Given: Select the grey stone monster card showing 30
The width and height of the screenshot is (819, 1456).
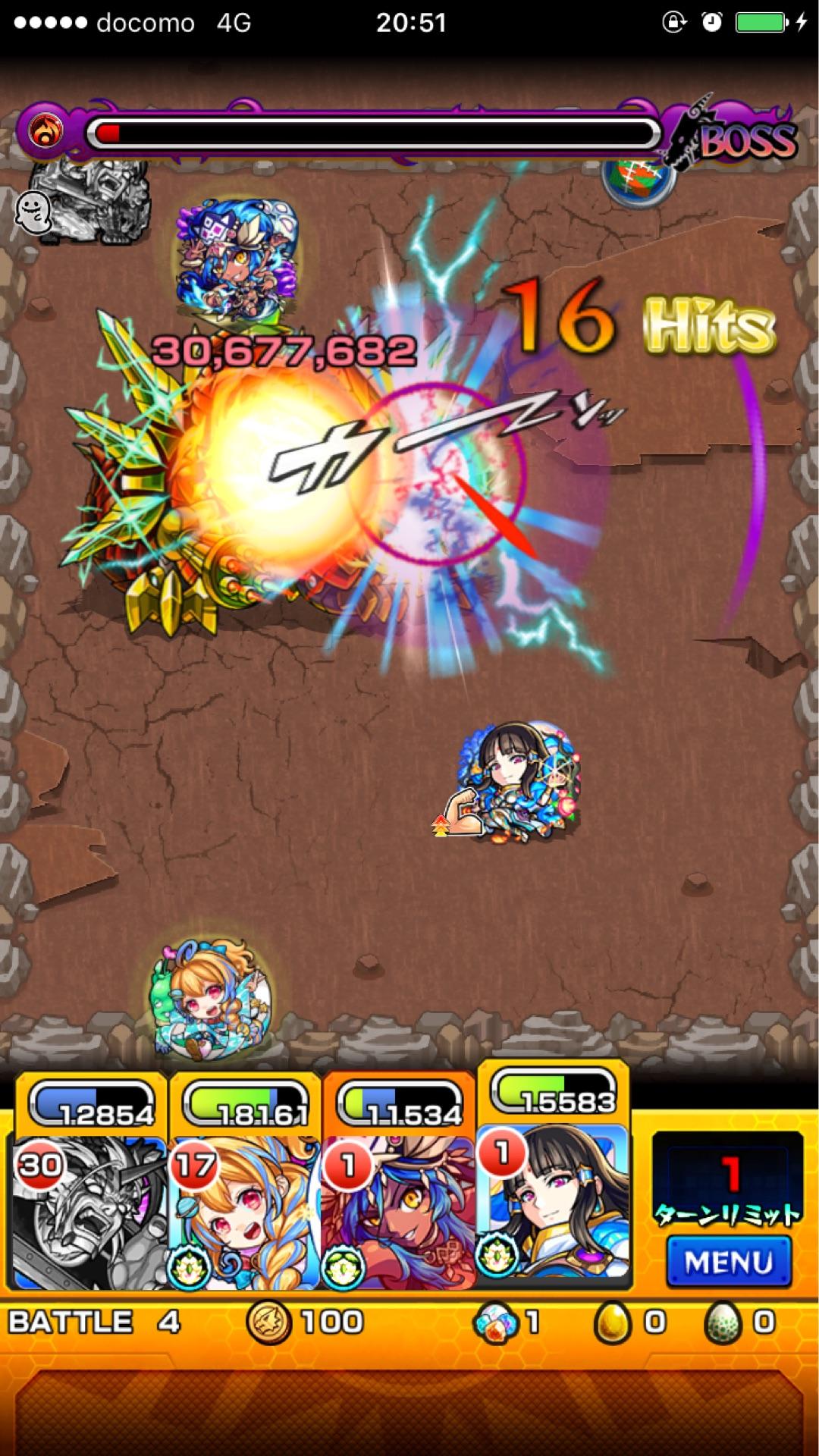Looking at the screenshot, I should pos(89,1212).
